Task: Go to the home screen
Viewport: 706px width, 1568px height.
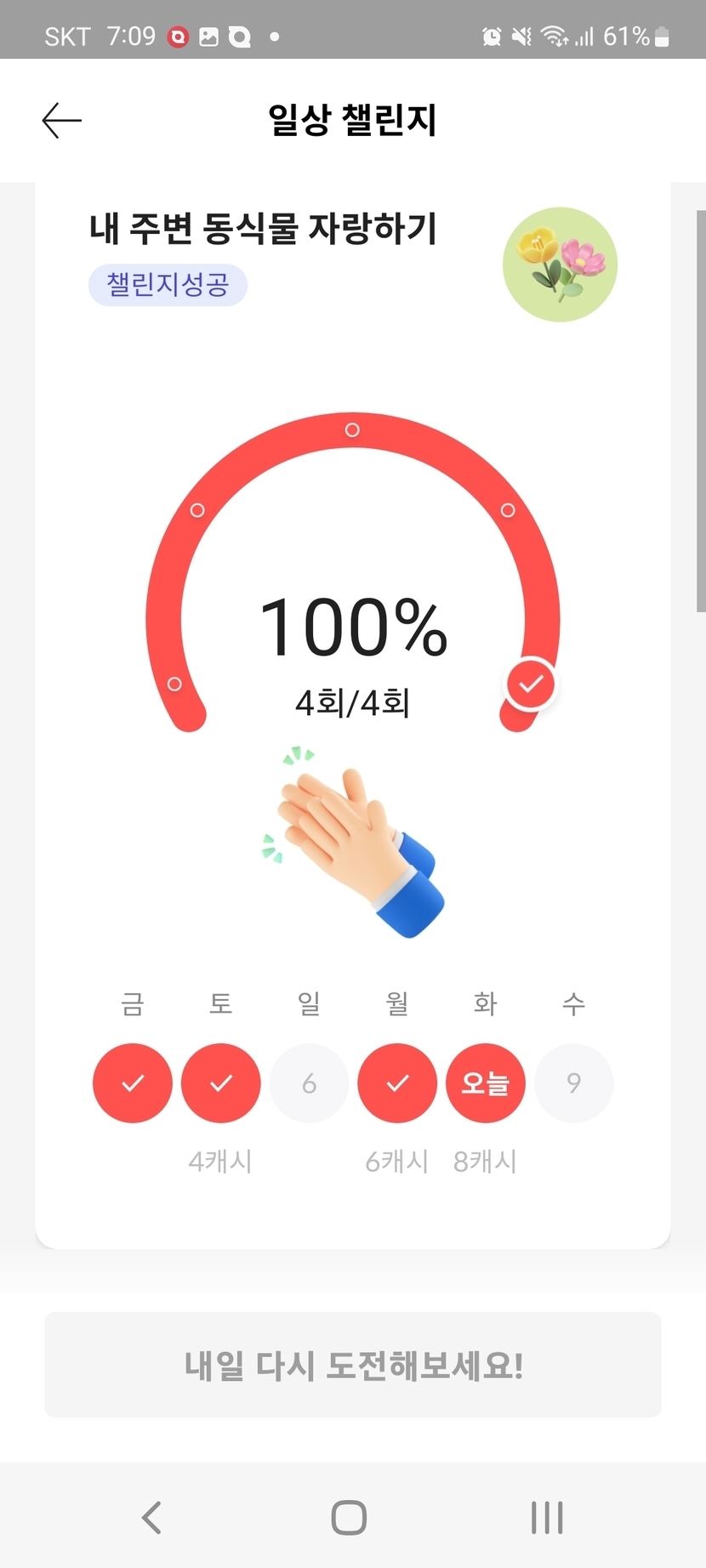Action: coord(349,1517)
